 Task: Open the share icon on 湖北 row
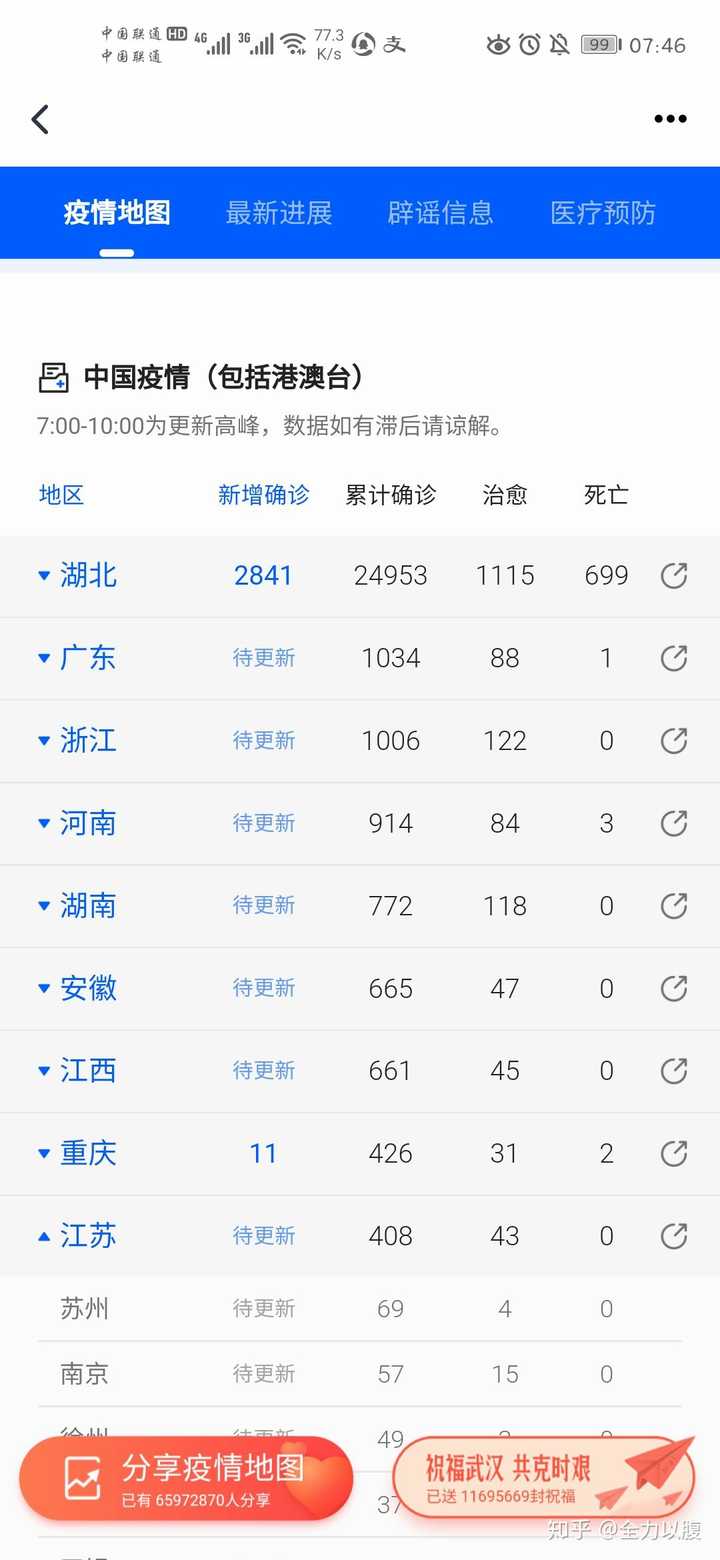click(x=674, y=575)
